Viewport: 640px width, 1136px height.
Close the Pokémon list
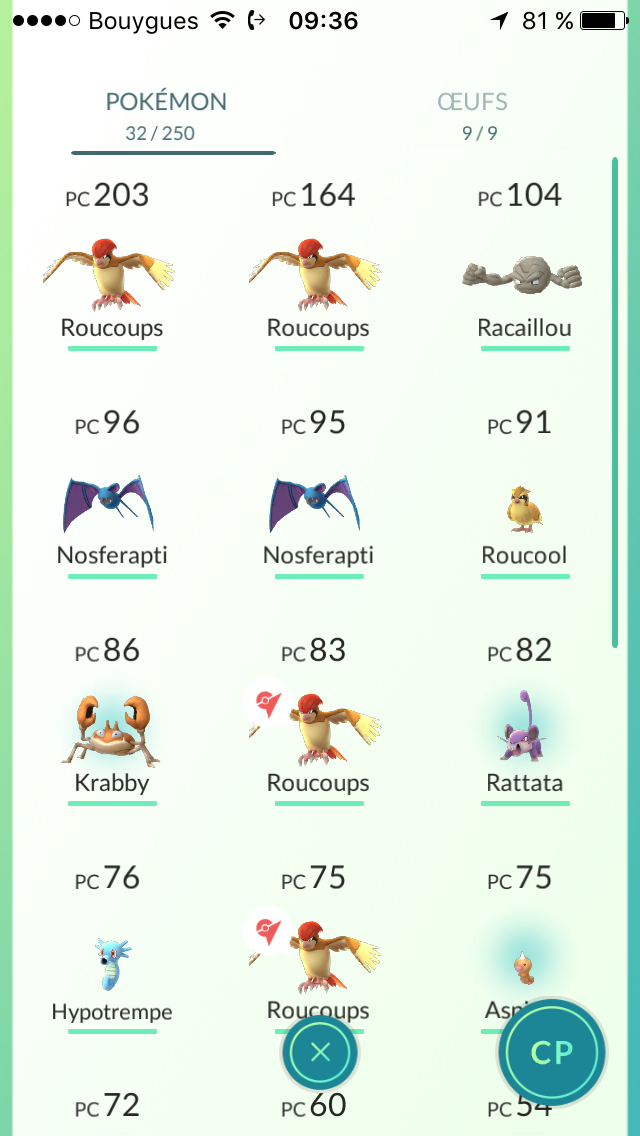coord(320,1052)
